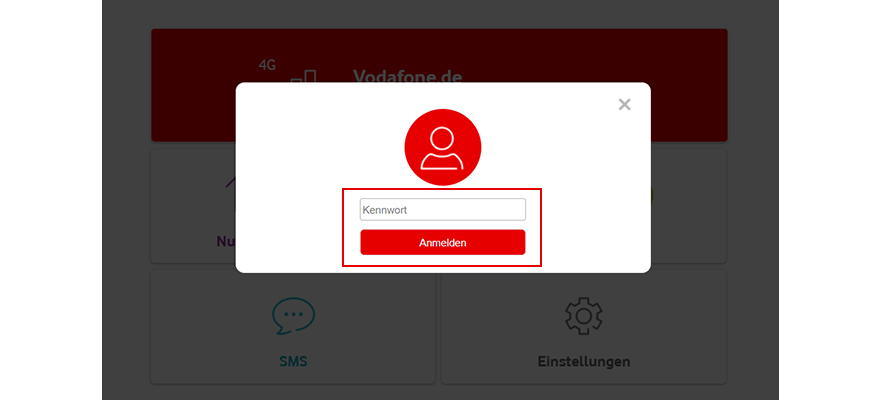Close the login dialog

(624, 104)
